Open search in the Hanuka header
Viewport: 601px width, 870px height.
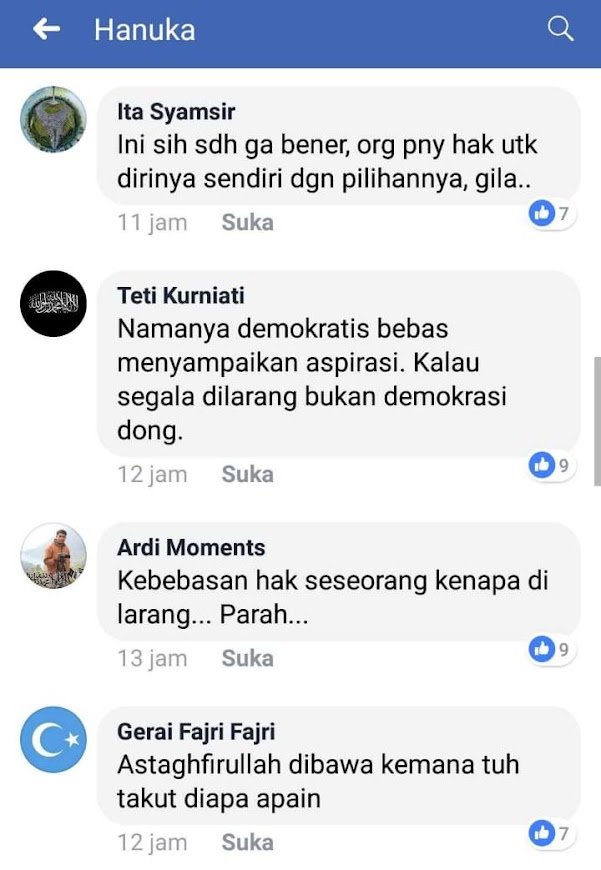(x=560, y=30)
